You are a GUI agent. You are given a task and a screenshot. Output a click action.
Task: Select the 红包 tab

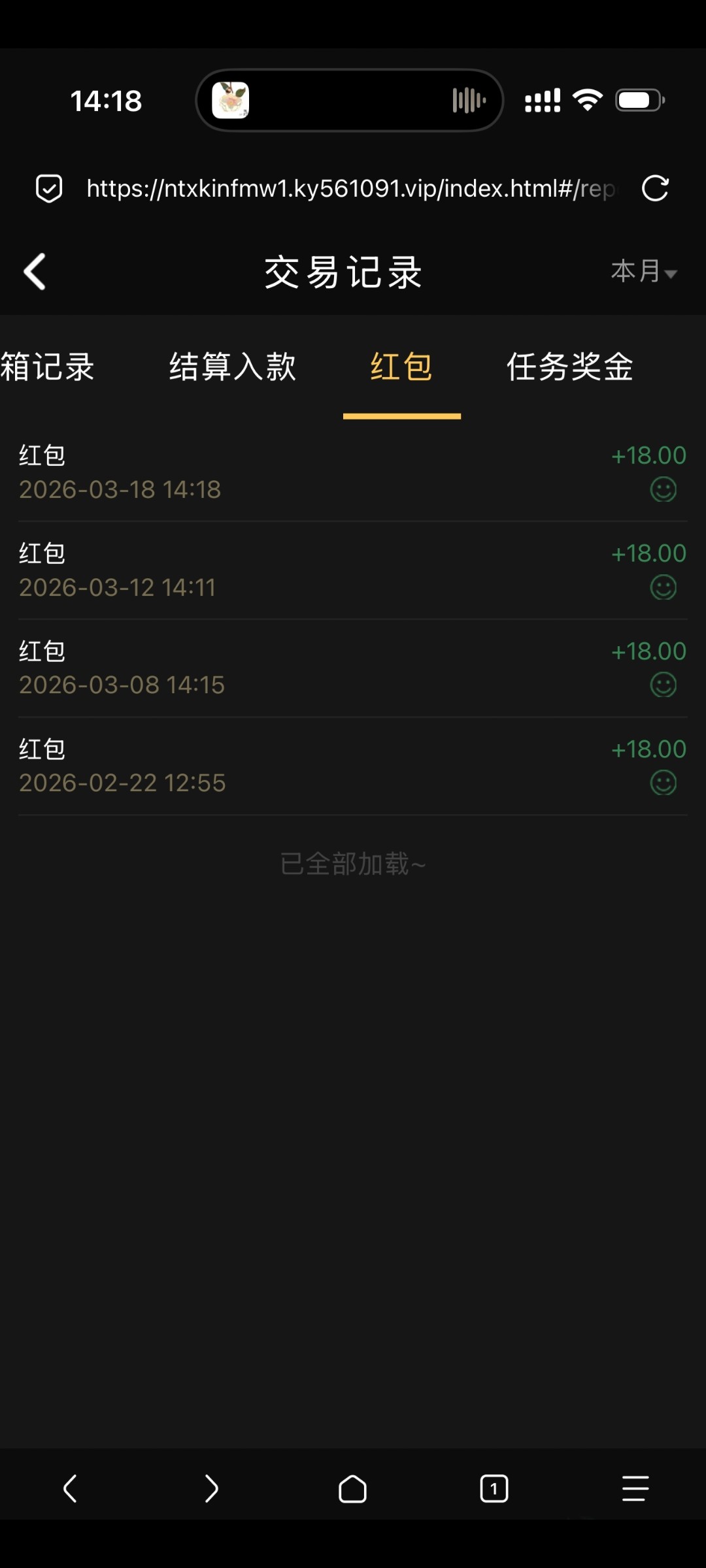point(401,367)
